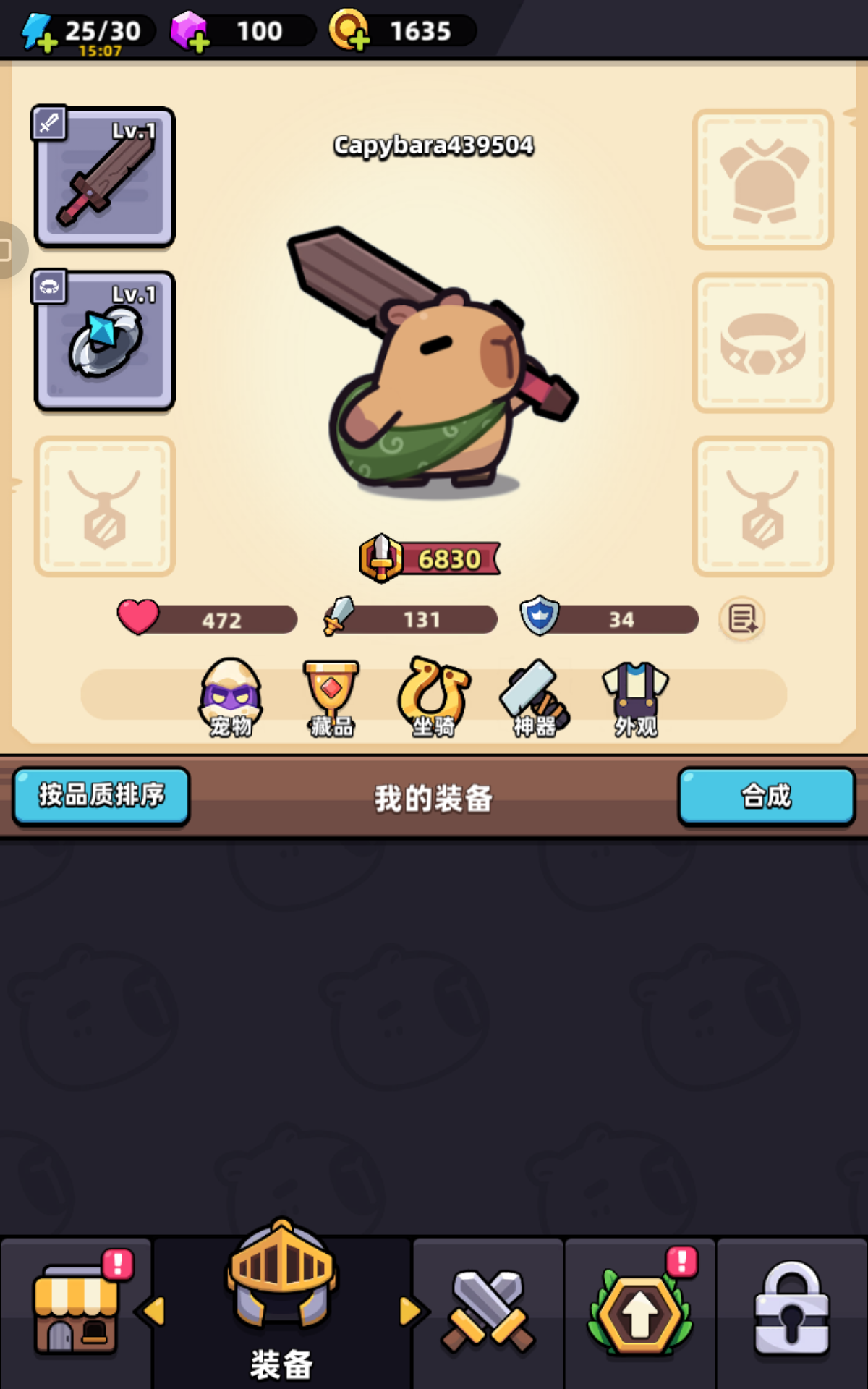The height and width of the screenshot is (1389, 868).
Task: Expand the left side panel arrow
Action: click(x=7, y=250)
